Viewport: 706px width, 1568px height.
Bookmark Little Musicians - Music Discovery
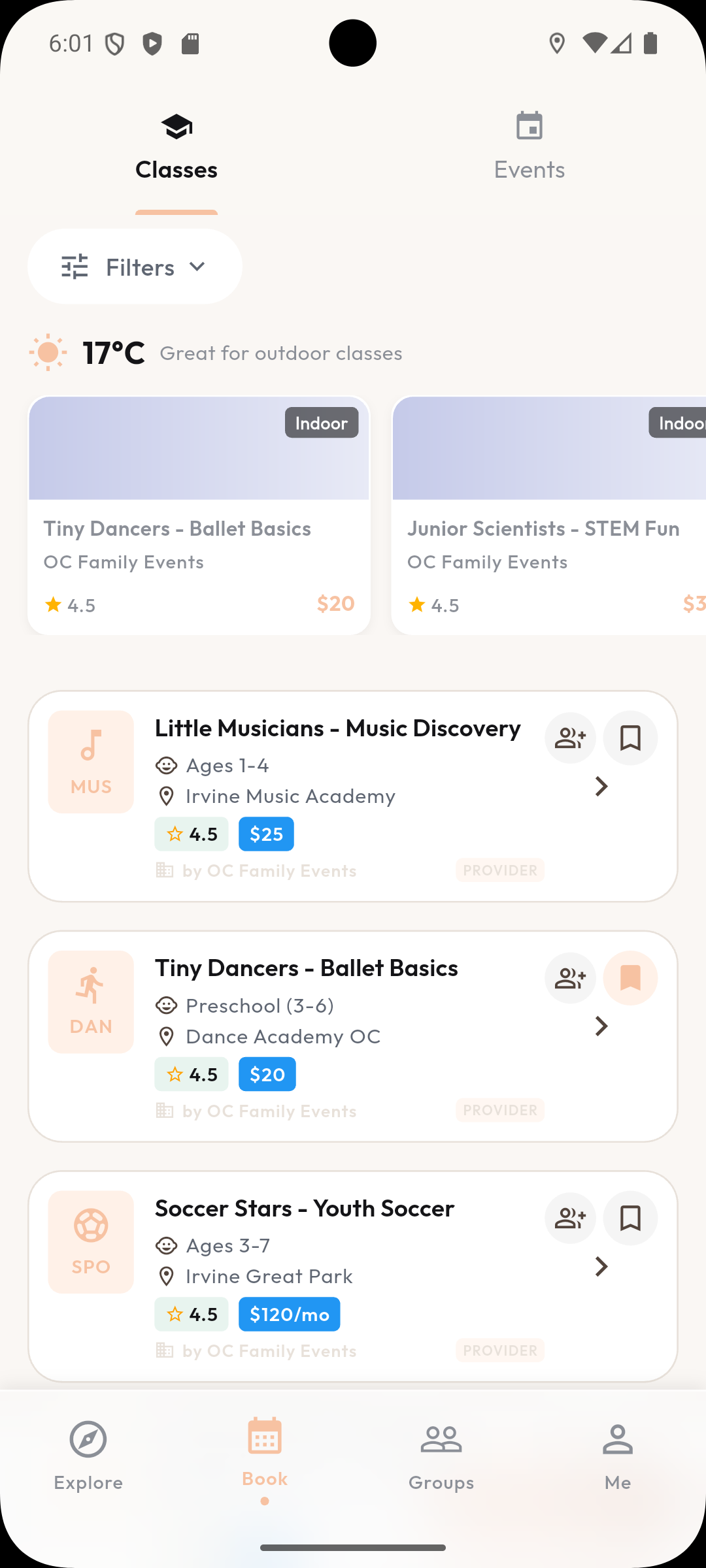coord(630,738)
